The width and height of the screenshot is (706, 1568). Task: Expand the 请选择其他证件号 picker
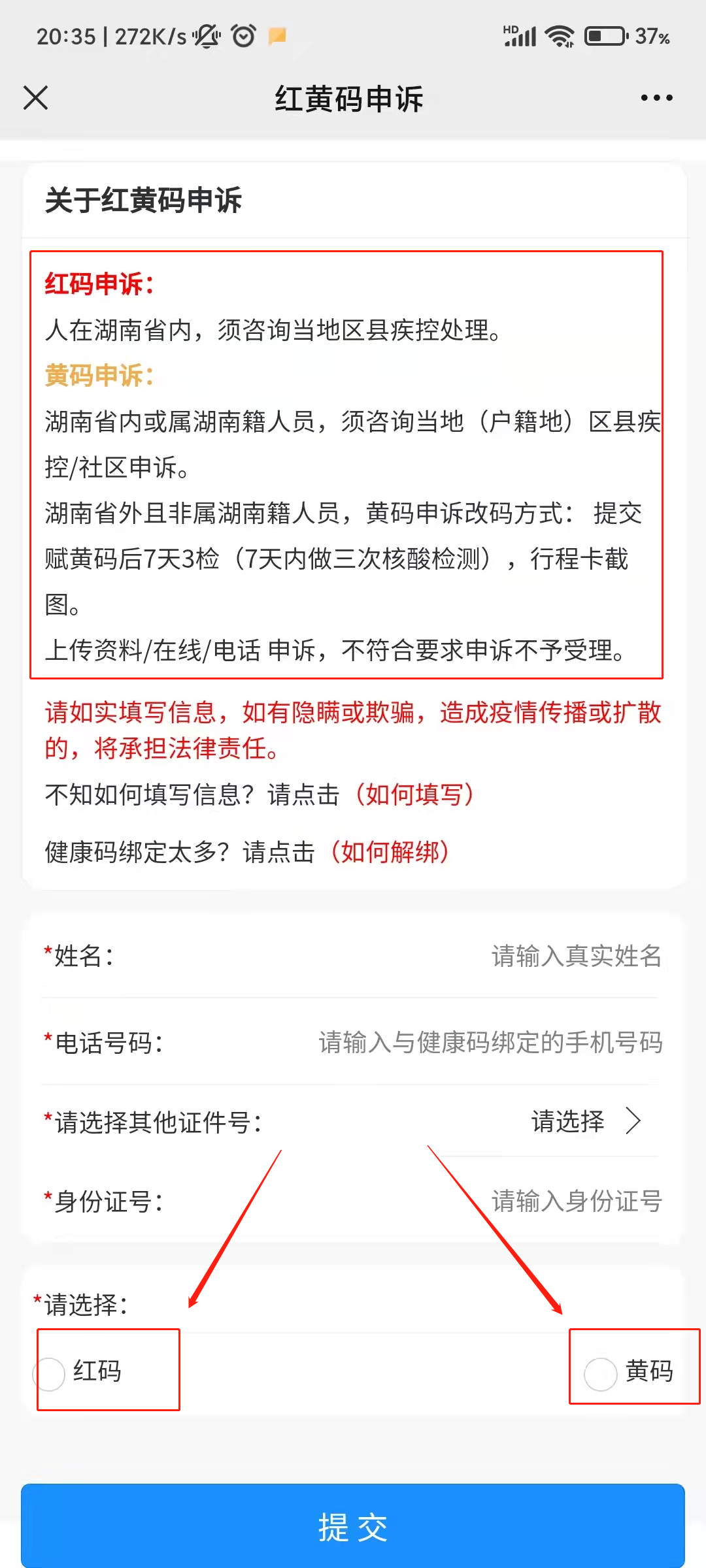pyautogui.click(x=585, y=1121)
